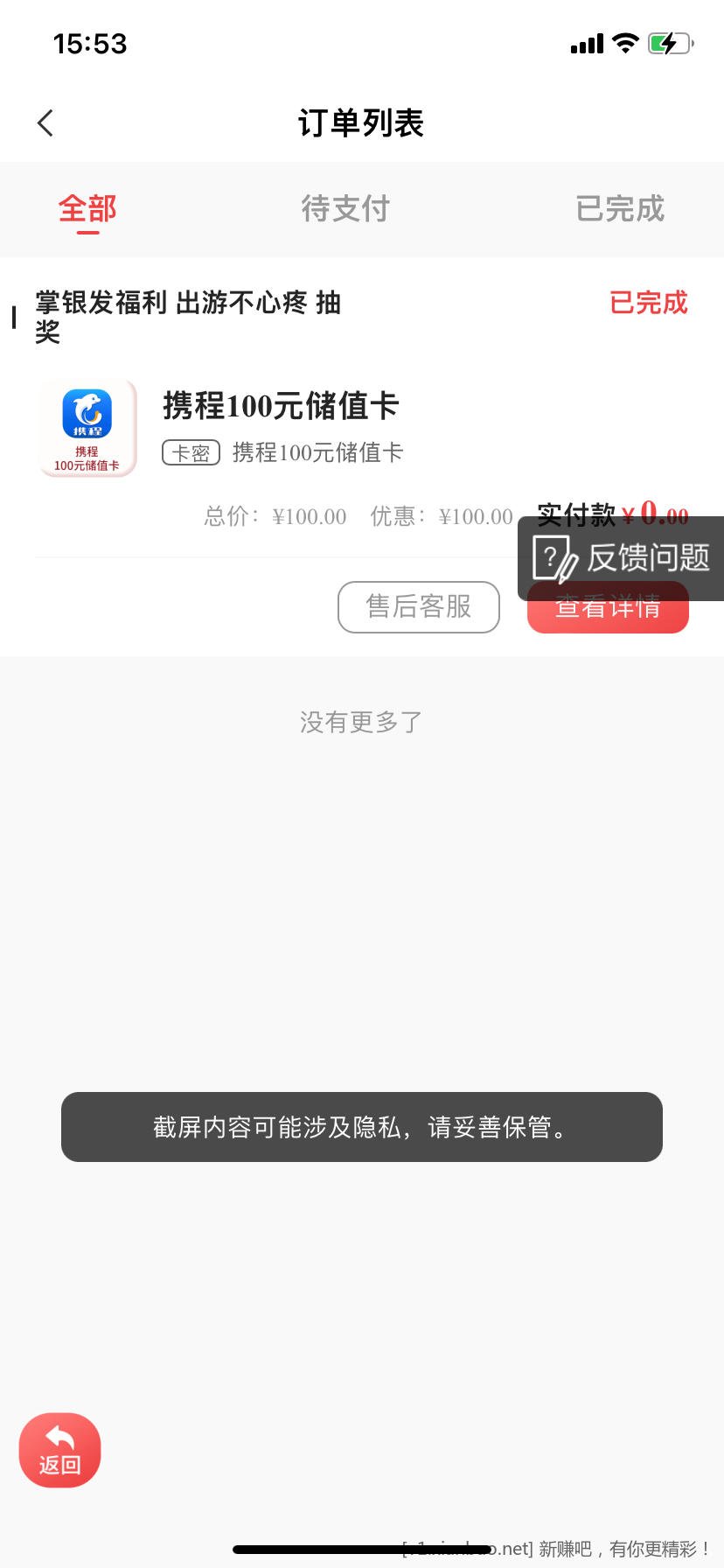Switch to the 已完成 tab
This screenshot has height=1568, width=724.
pos(620,210)
